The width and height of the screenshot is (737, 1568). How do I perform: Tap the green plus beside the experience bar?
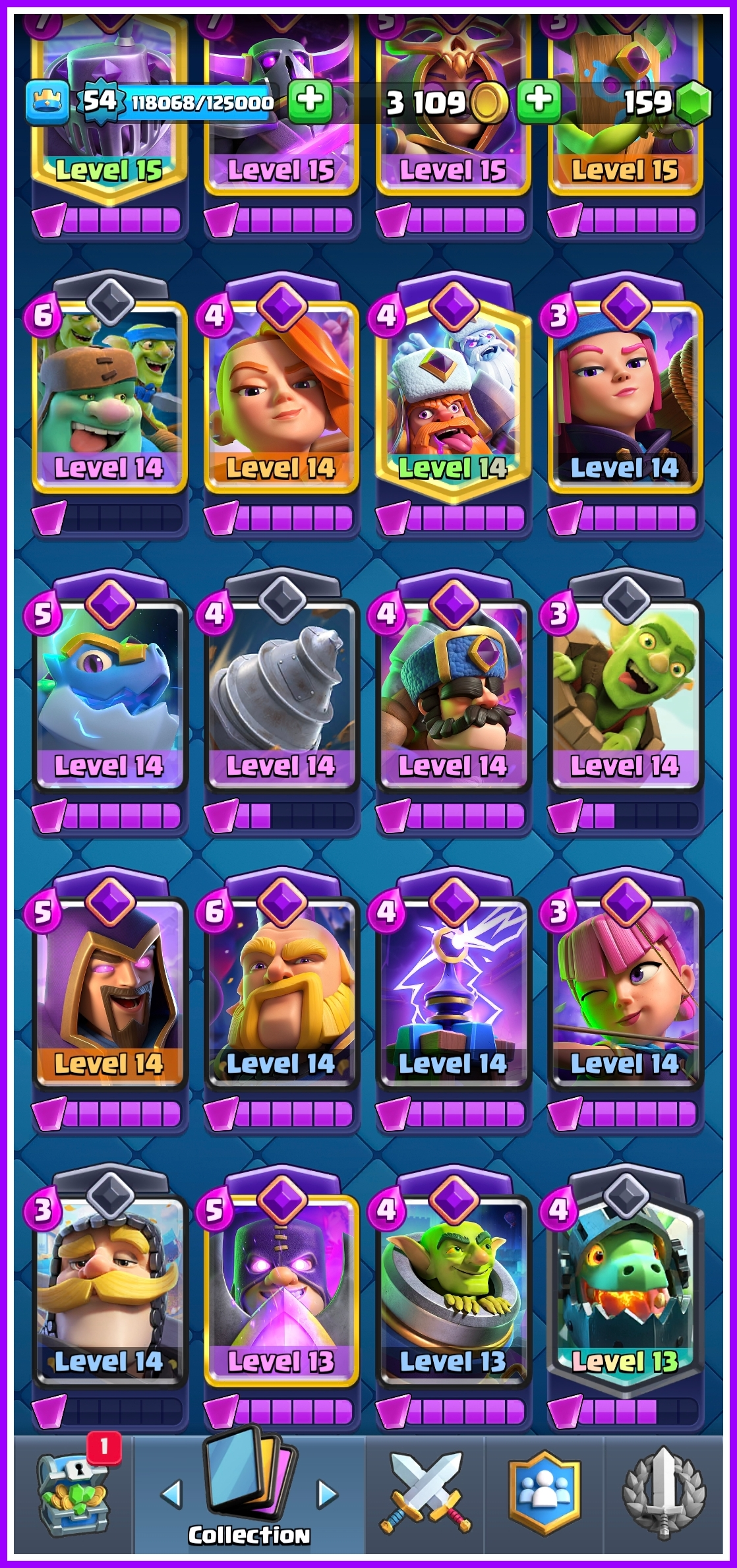[x=310, y=102]
